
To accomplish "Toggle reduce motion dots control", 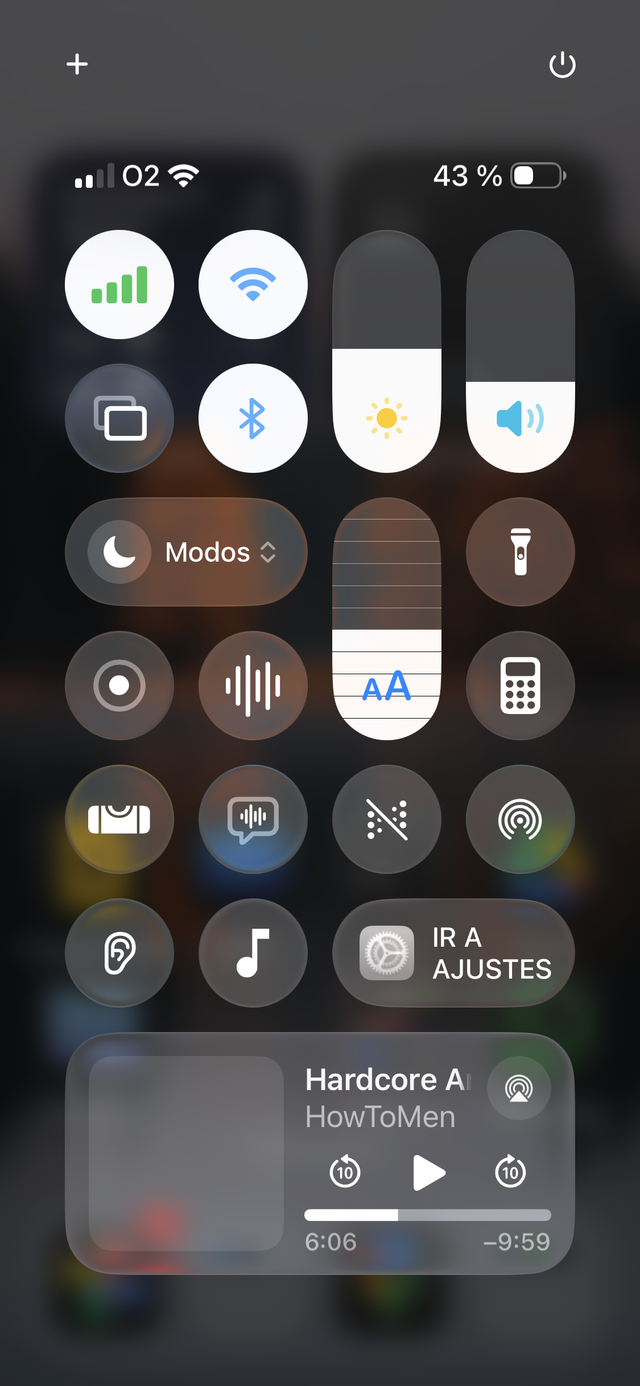I will [x=387, y=820].
